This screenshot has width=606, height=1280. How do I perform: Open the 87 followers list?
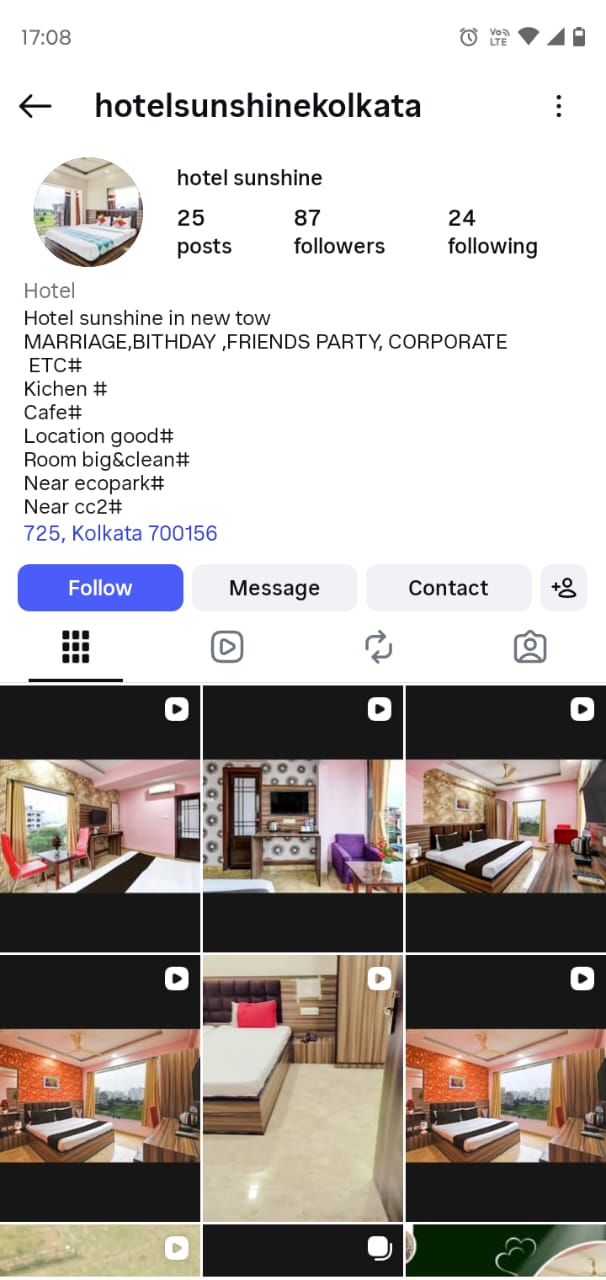(x=338, y=232)
